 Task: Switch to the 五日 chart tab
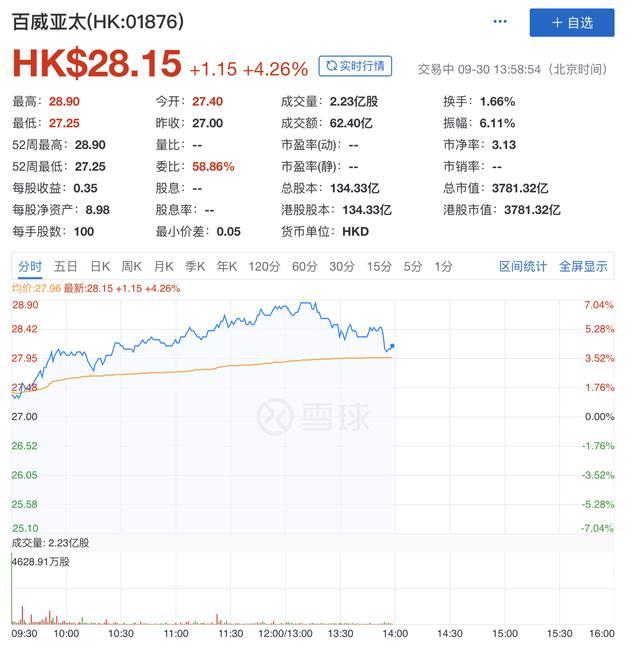(66, 266)
